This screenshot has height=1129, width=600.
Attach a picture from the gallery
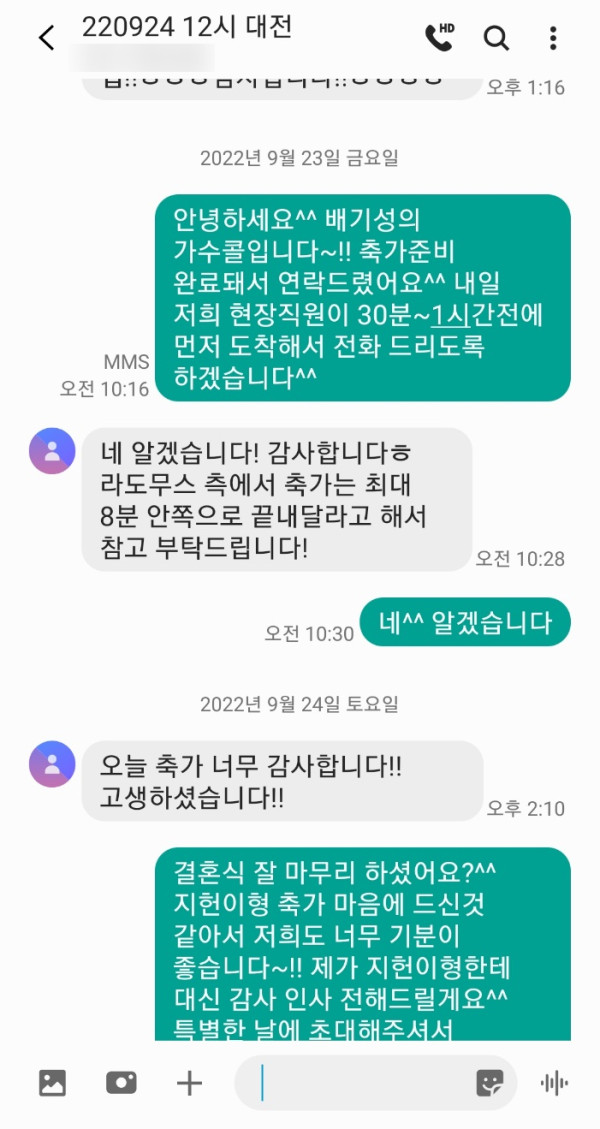[x=52, y=1082]
